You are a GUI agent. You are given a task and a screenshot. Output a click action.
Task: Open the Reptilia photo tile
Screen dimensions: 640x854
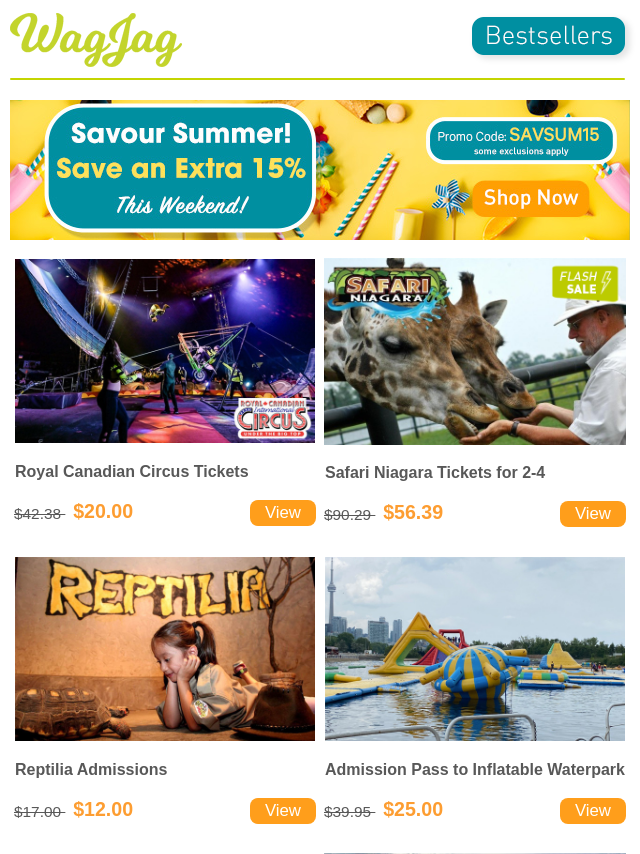point(165,649)
